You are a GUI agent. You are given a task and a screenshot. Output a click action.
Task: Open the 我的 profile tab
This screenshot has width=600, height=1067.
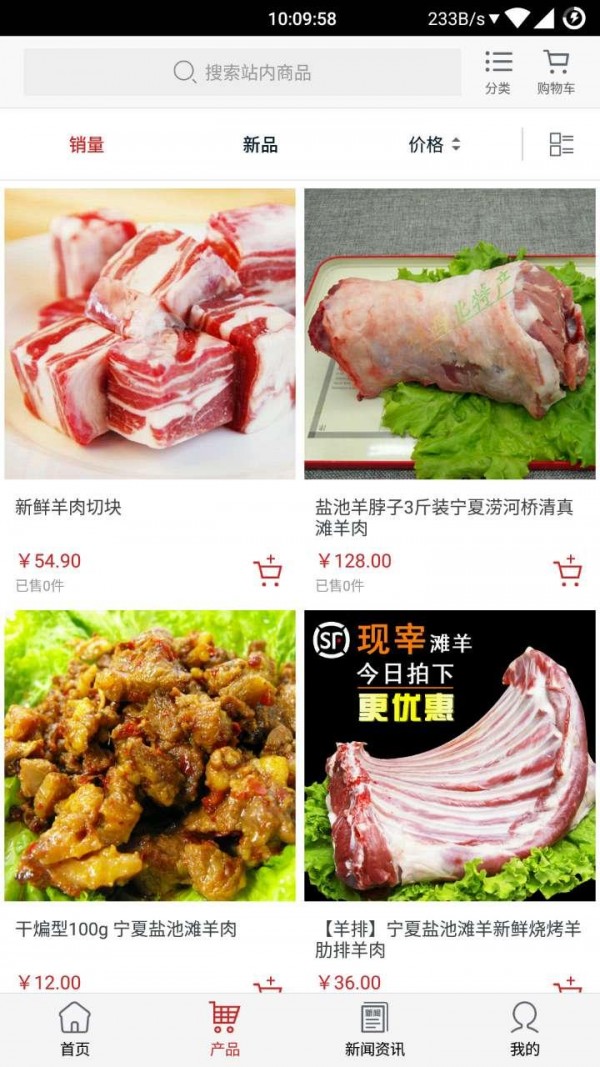click(525, 1030)
